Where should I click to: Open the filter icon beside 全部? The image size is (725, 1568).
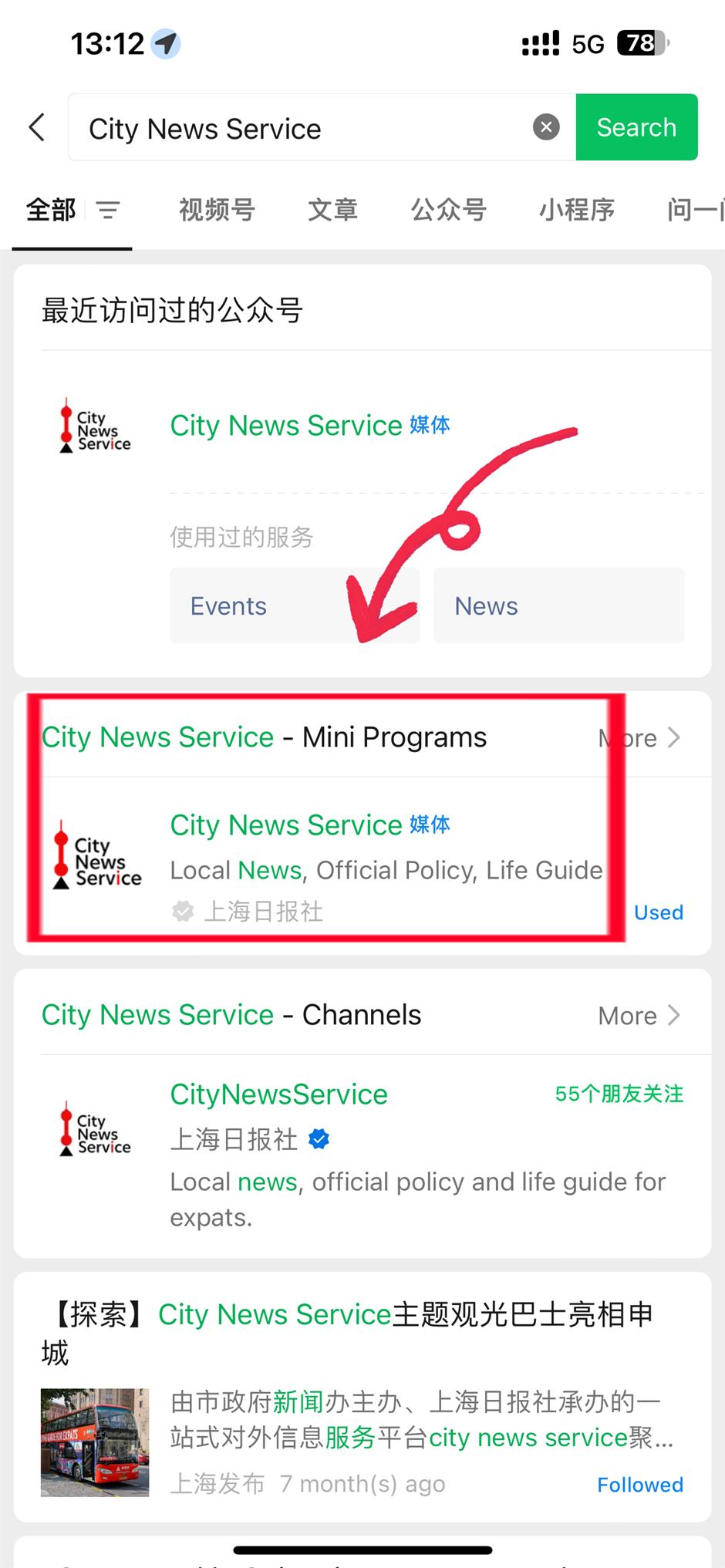tap(108, 210)
